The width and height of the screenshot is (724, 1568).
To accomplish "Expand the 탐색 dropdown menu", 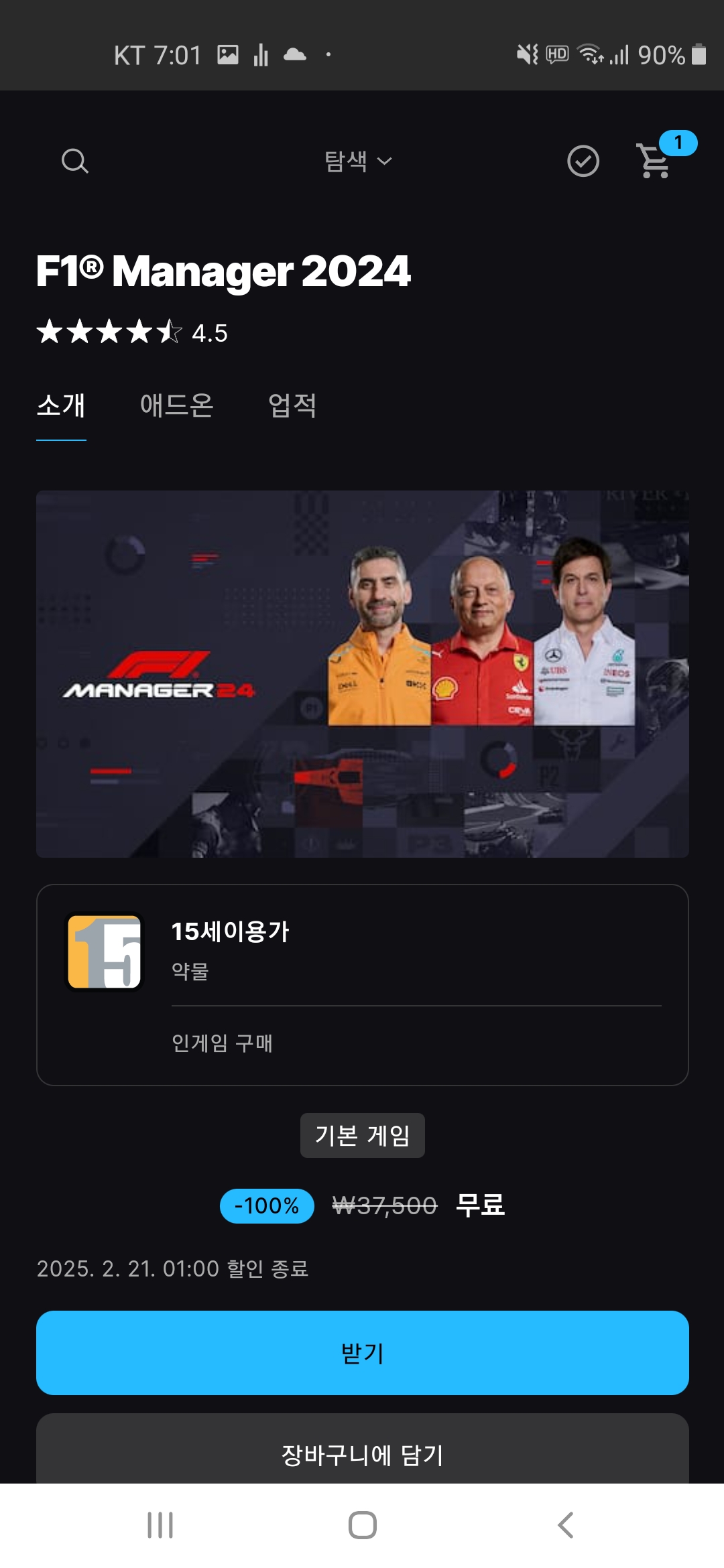I will click(358, 161).
